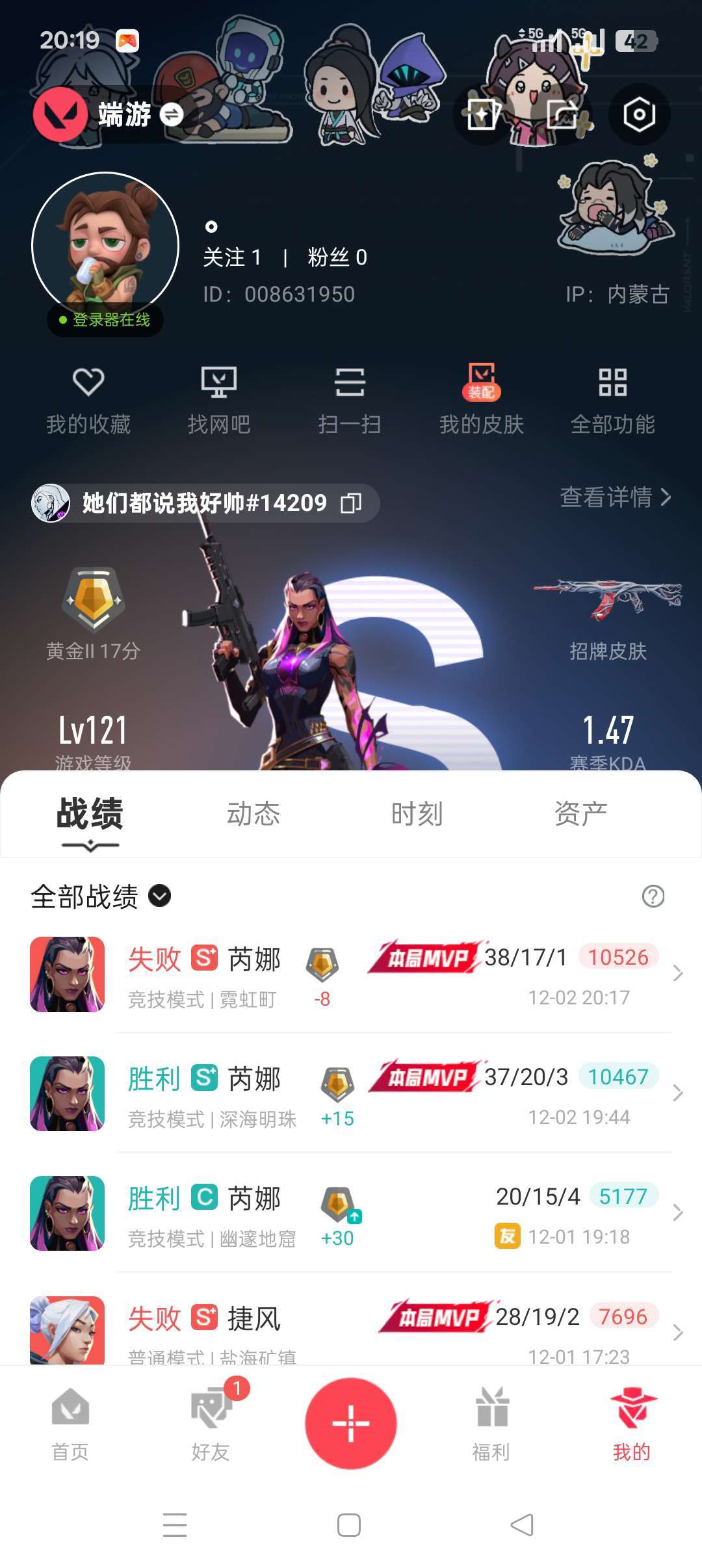The image size is (702, 1568).
Task: Open the match record help icon
Action: (x=653, y=896)
